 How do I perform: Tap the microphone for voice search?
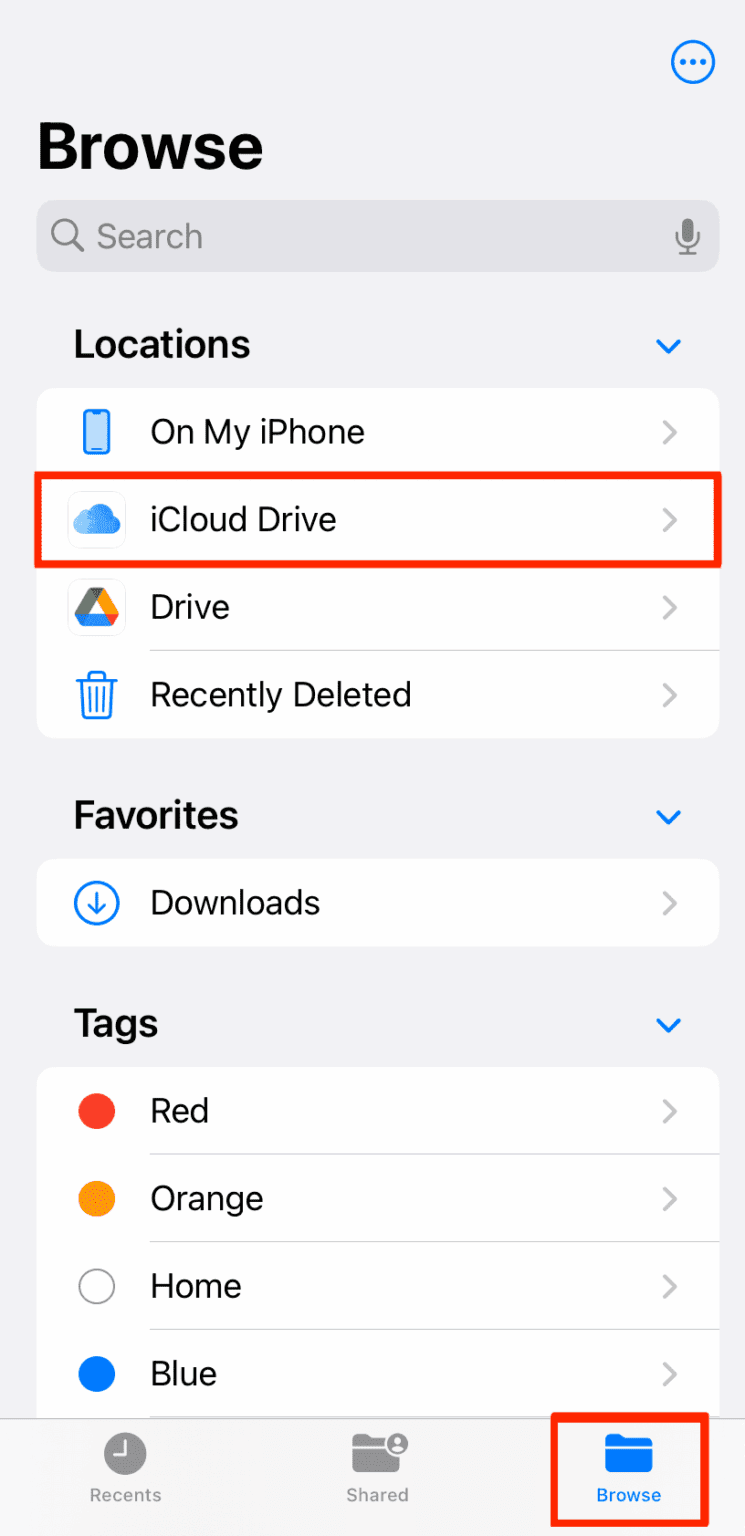[687, 236]
